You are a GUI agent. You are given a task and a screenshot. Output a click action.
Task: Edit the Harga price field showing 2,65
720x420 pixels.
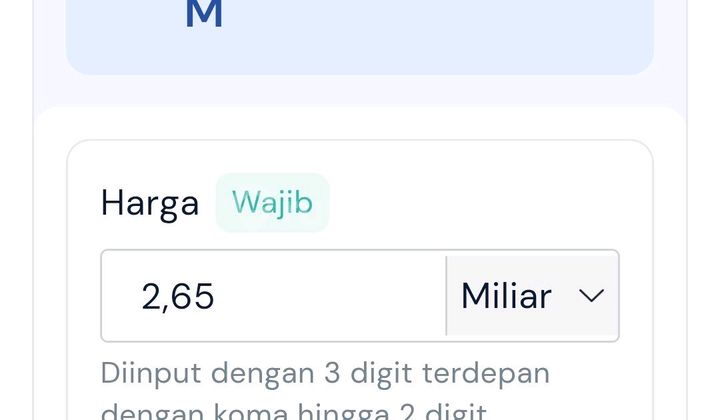(273, 296)
